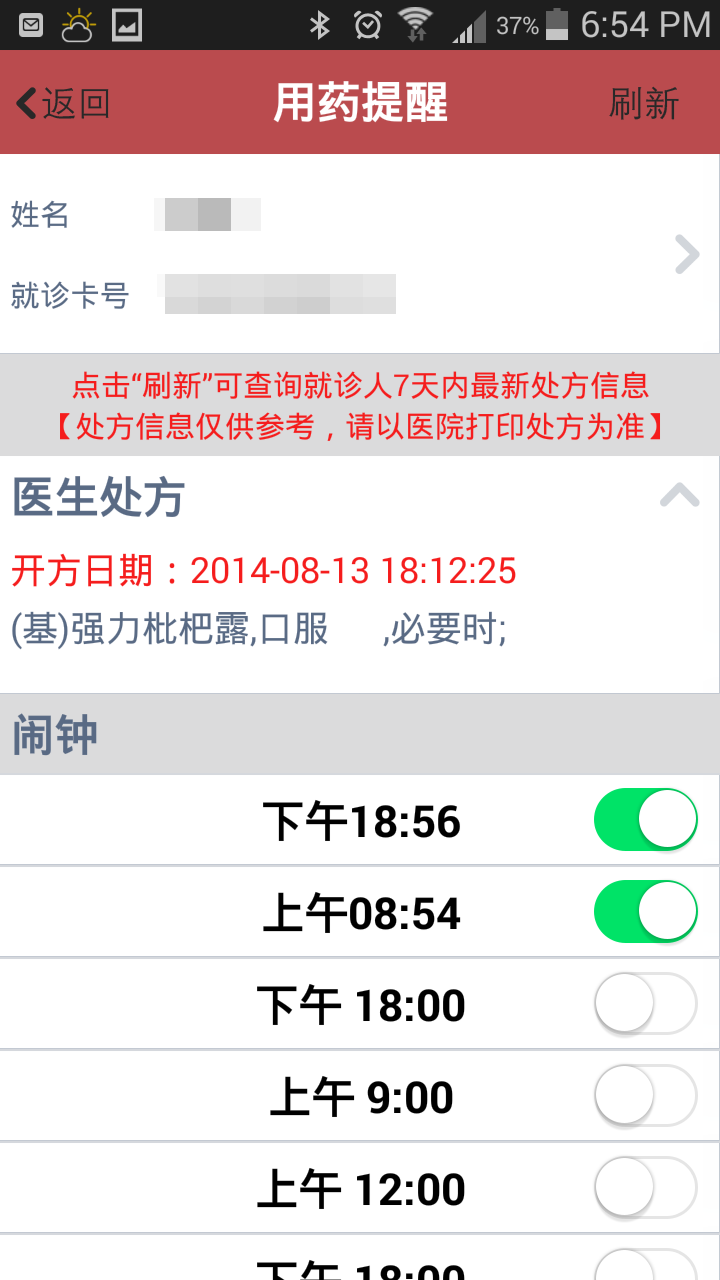Collapse the 医生处方 section
The image size is (720, 1280).
680,496
